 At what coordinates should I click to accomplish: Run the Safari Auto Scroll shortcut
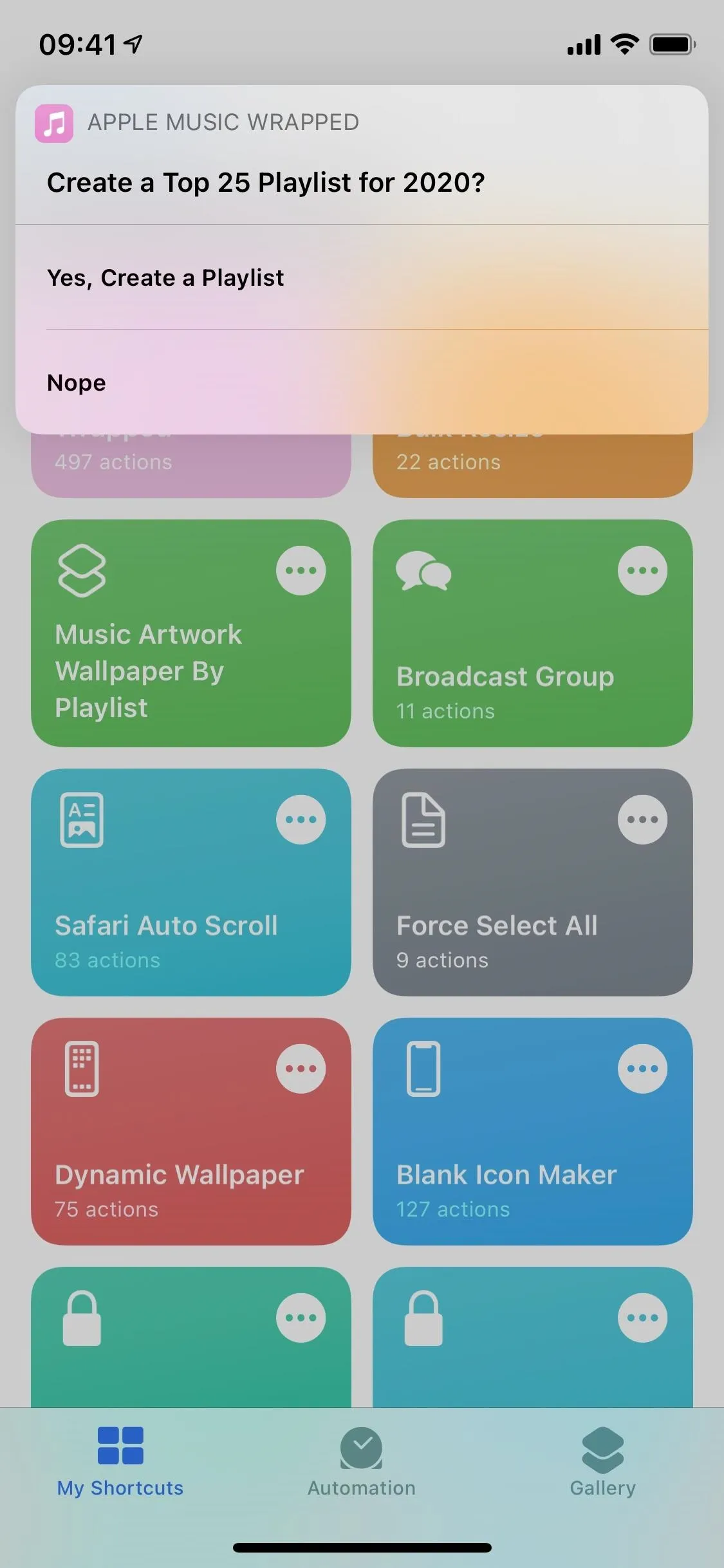click(x=191, y=882)
